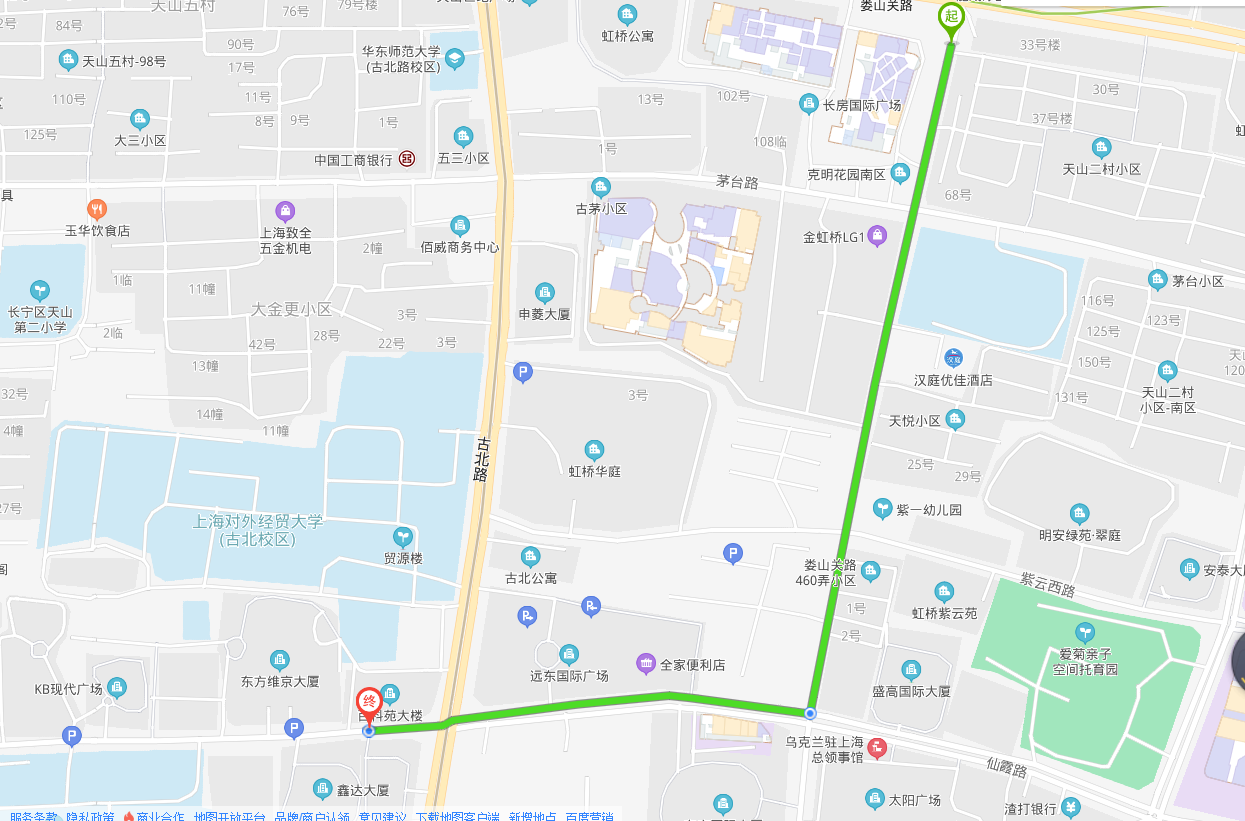The image size is (1245, 821).
Task: Open the 意见建议 feedback link
Action: pyautogui.click(x=382, y=816)
